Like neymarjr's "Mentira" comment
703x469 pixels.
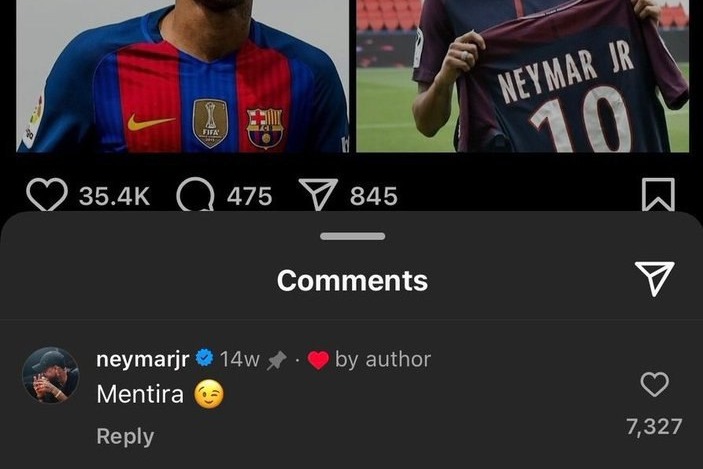point(654,384)
